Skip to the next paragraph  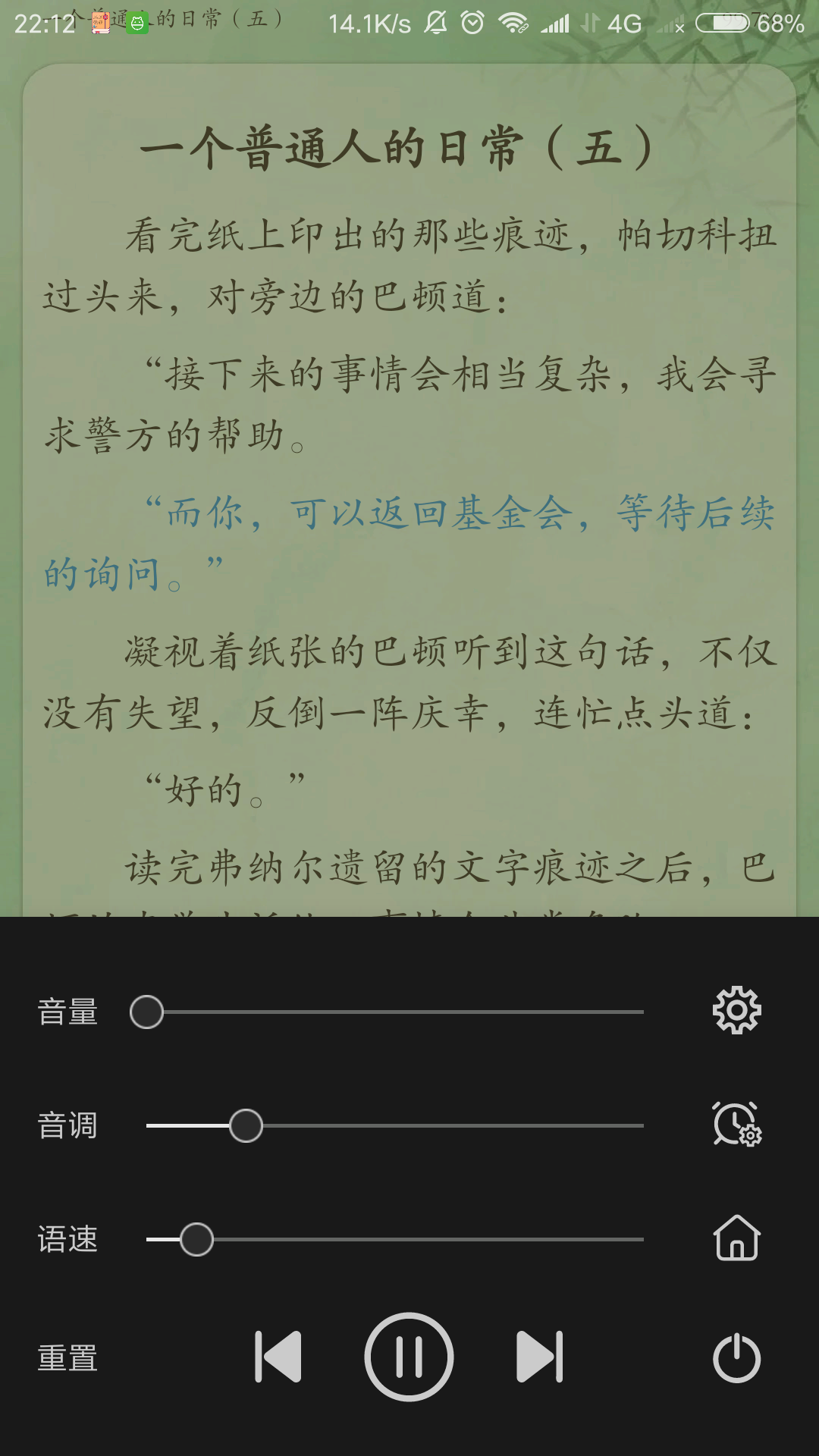(x=540, y=1357)
